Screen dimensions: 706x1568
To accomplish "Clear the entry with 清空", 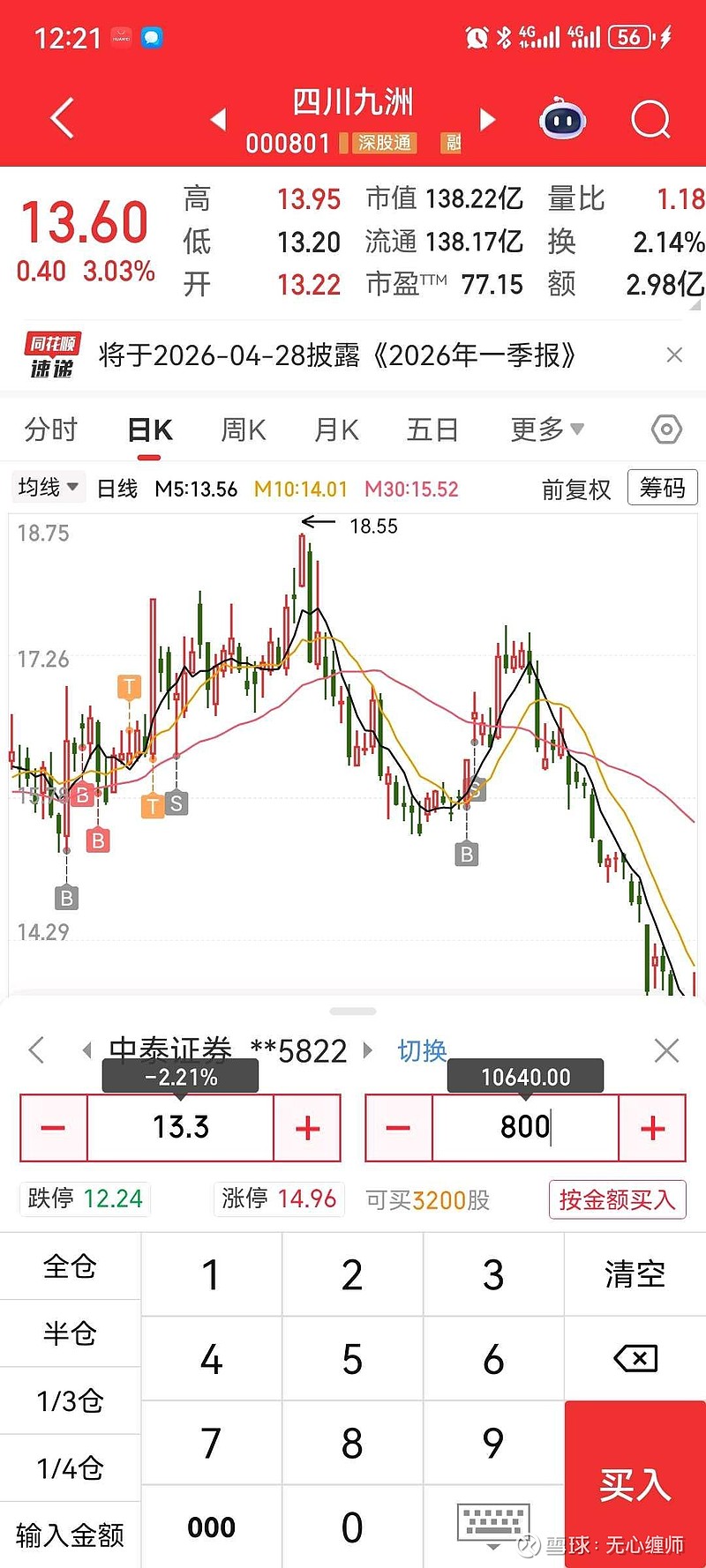I will pyautogui.click(x=634, y=1273).
